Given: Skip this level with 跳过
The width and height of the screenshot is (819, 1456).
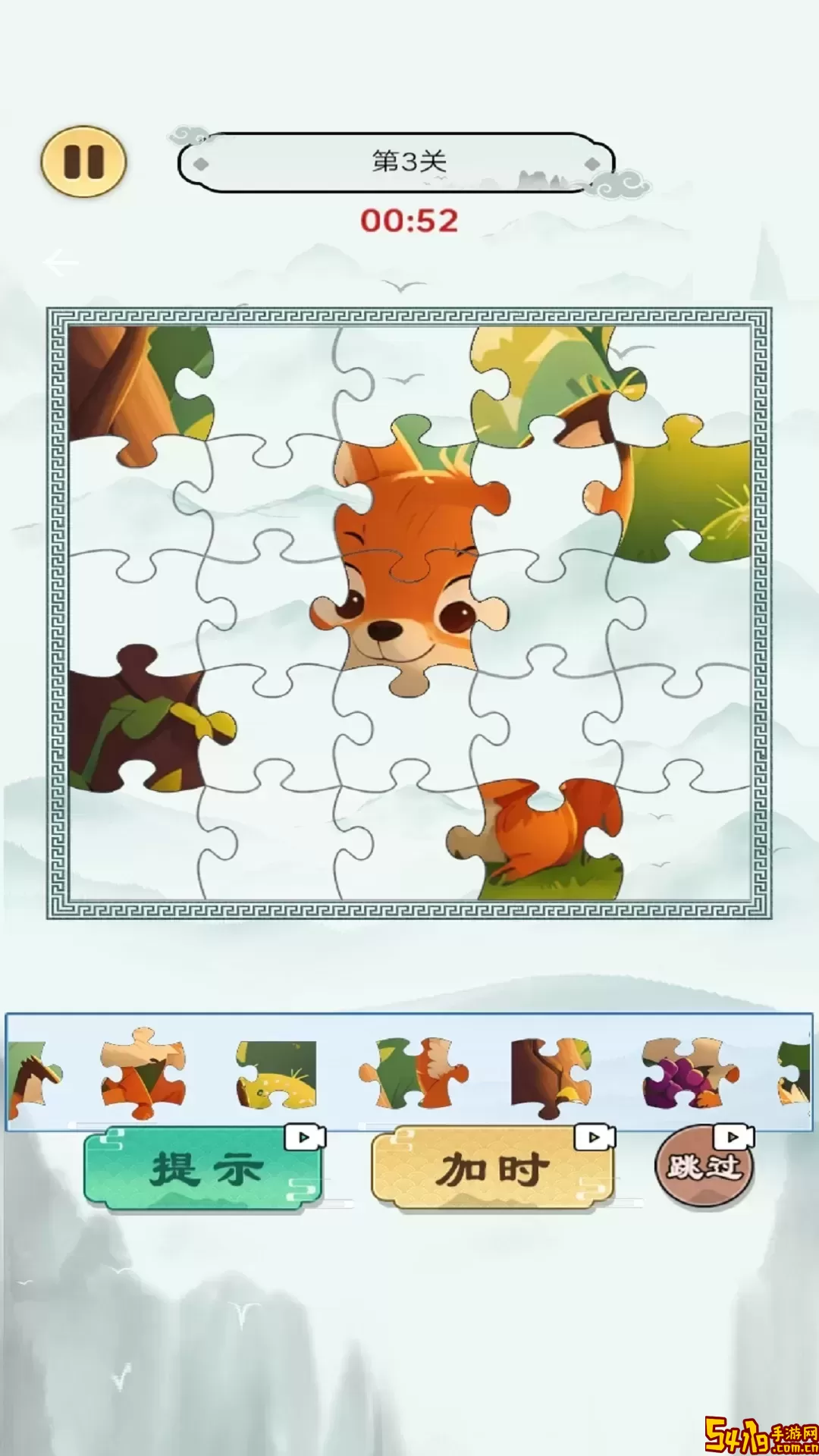Looking at the screenshot, I should click(704, 1165).
